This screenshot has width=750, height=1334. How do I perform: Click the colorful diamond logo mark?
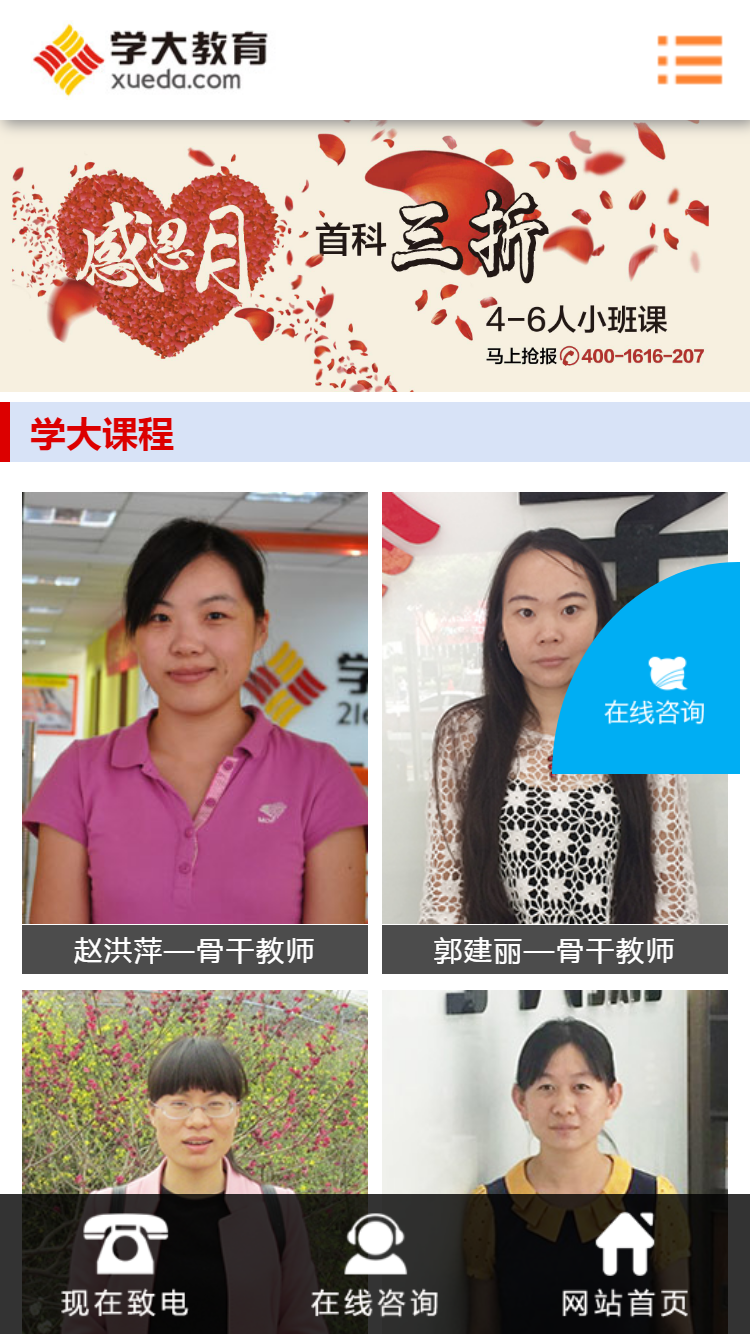(66, 58)
